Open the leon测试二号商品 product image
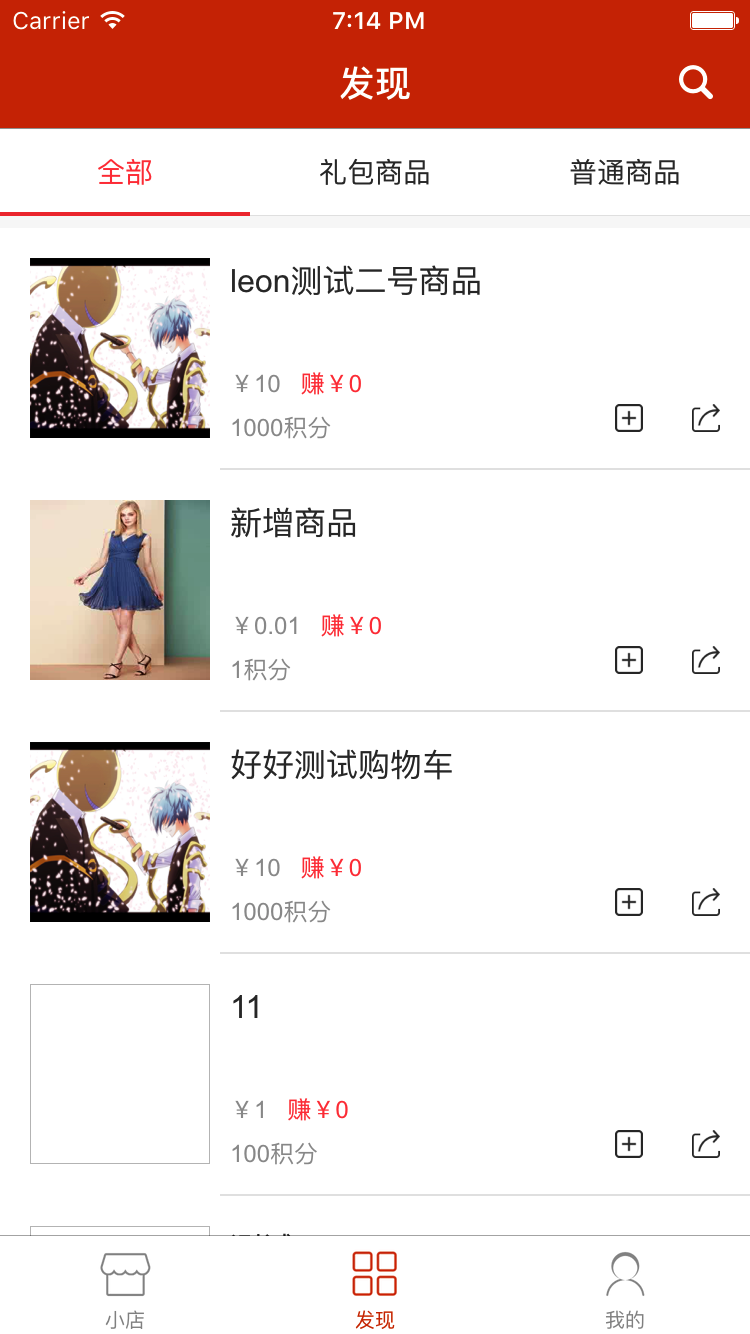 pyautogui.click(x=120, y=348)
